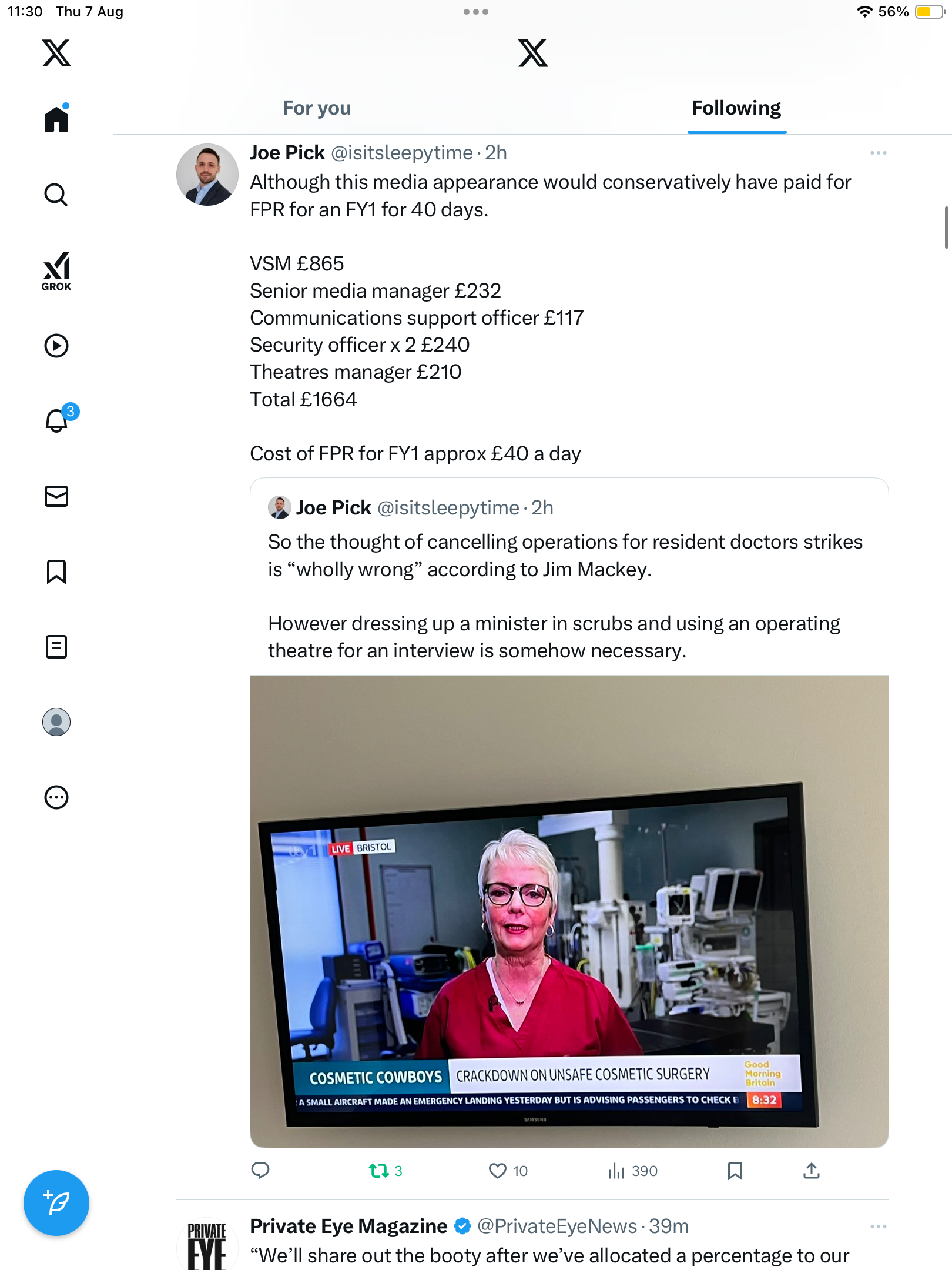Repost Joe Pick's post
The image size is (952, 1270).
[x=379, y=1171]
